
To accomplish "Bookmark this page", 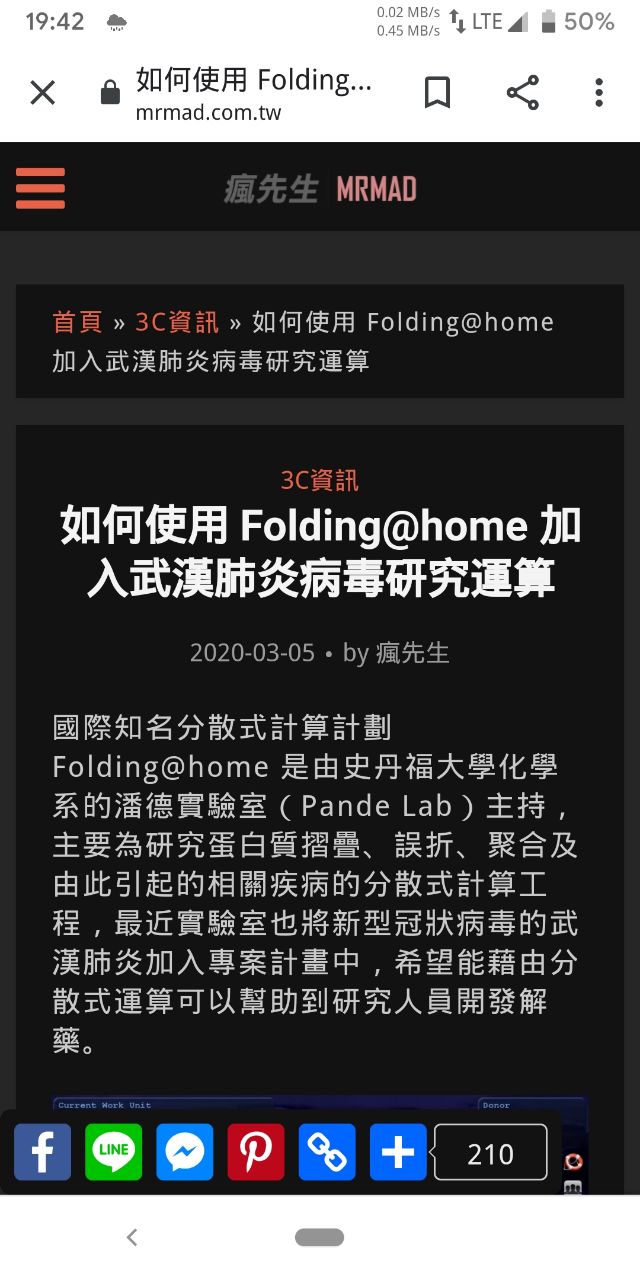I will pyautogui.click(x=437, y=93).
